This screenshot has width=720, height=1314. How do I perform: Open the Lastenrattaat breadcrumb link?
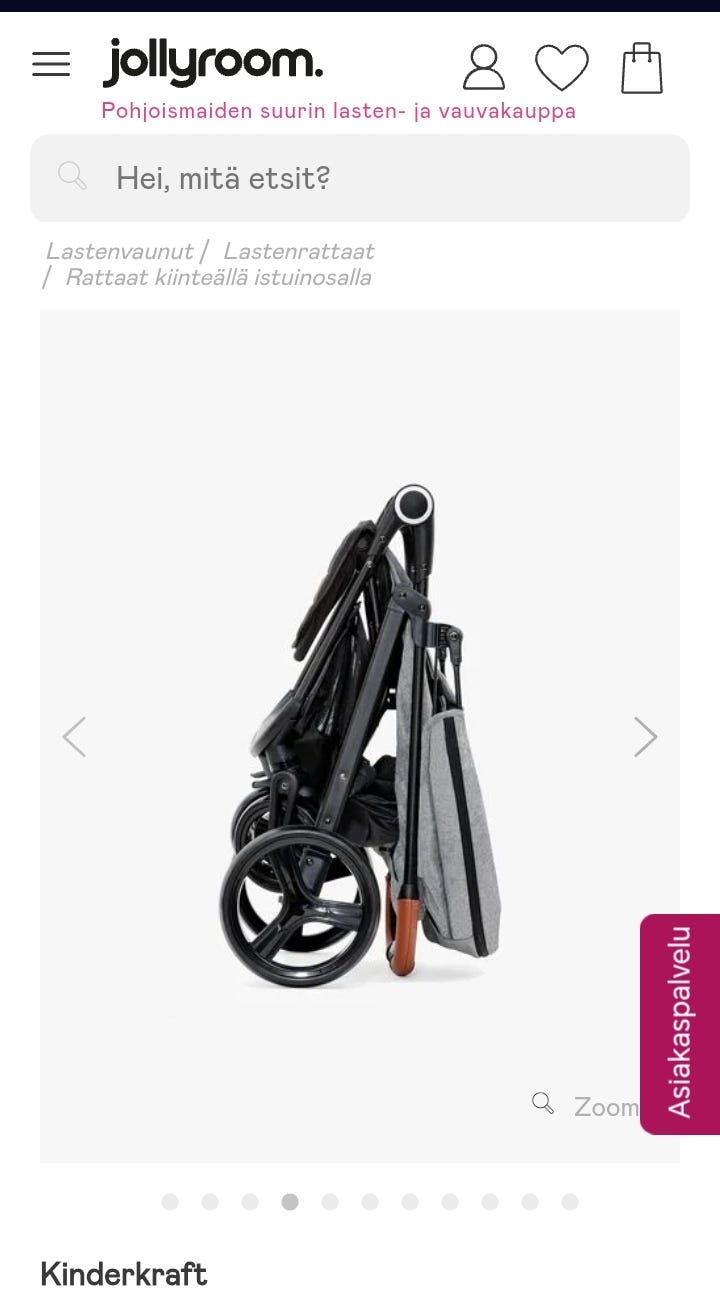pos(299,251)
